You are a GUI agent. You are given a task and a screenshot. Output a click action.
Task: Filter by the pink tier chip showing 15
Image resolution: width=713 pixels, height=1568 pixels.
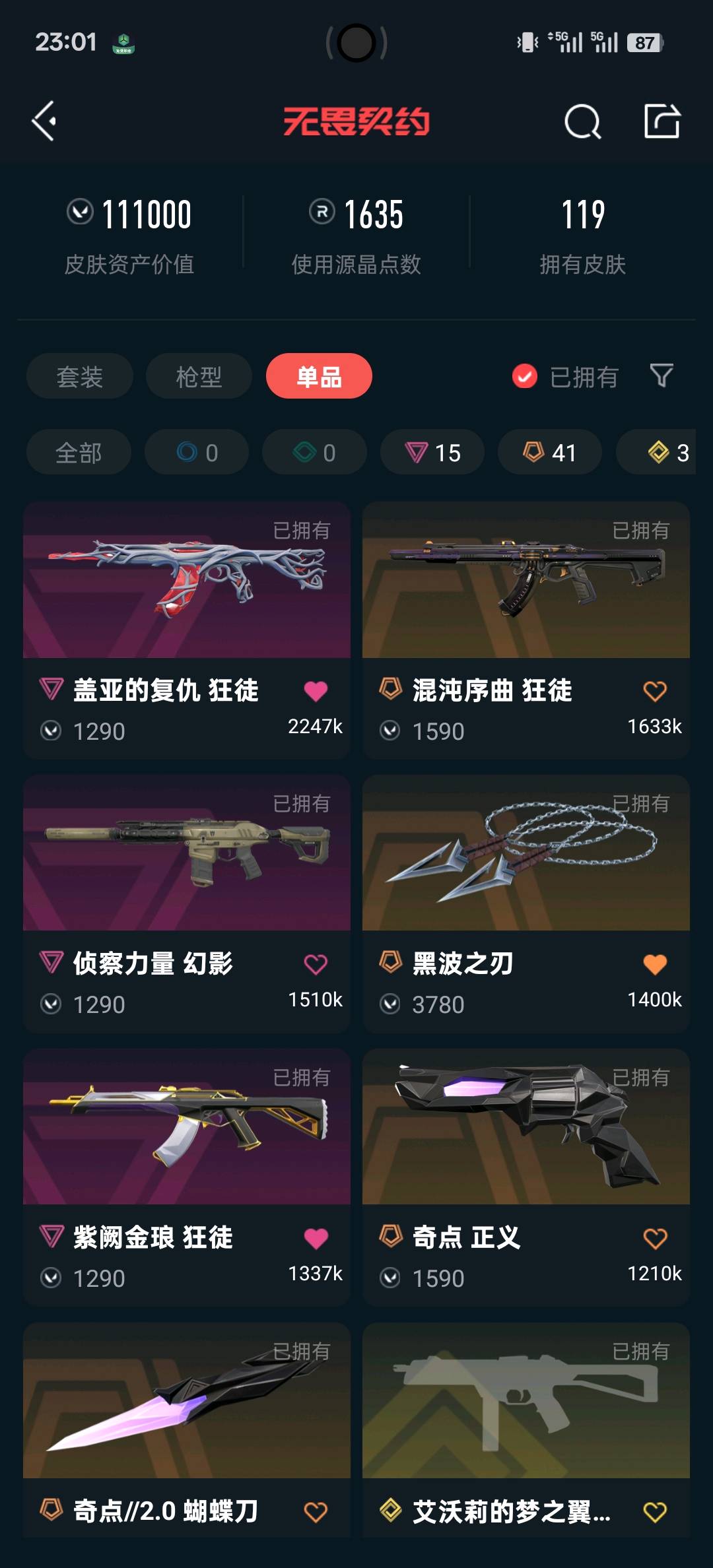[x=432, y=453]
